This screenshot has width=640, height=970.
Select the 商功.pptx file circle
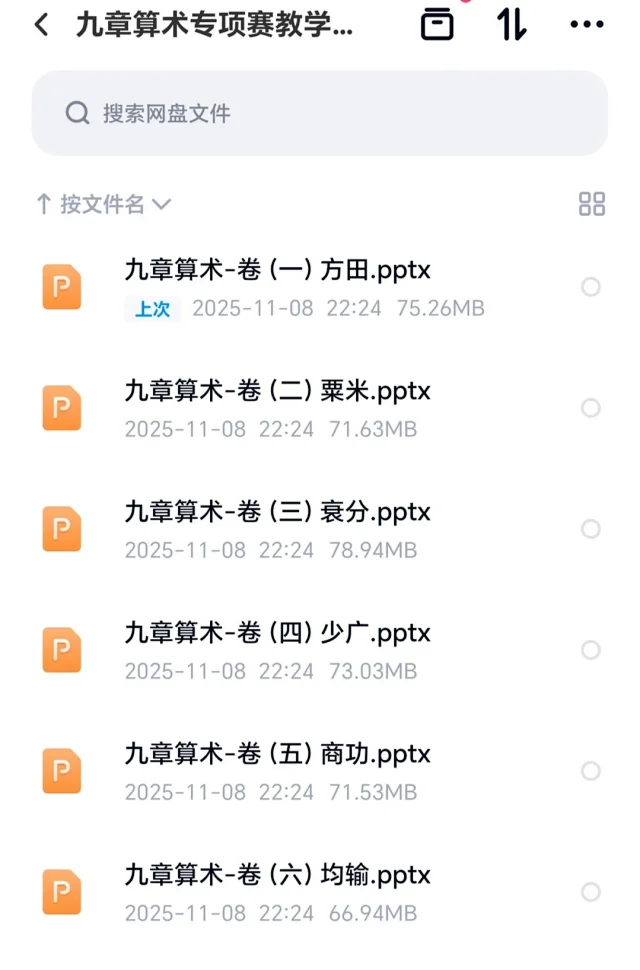(x=591, y=771)
